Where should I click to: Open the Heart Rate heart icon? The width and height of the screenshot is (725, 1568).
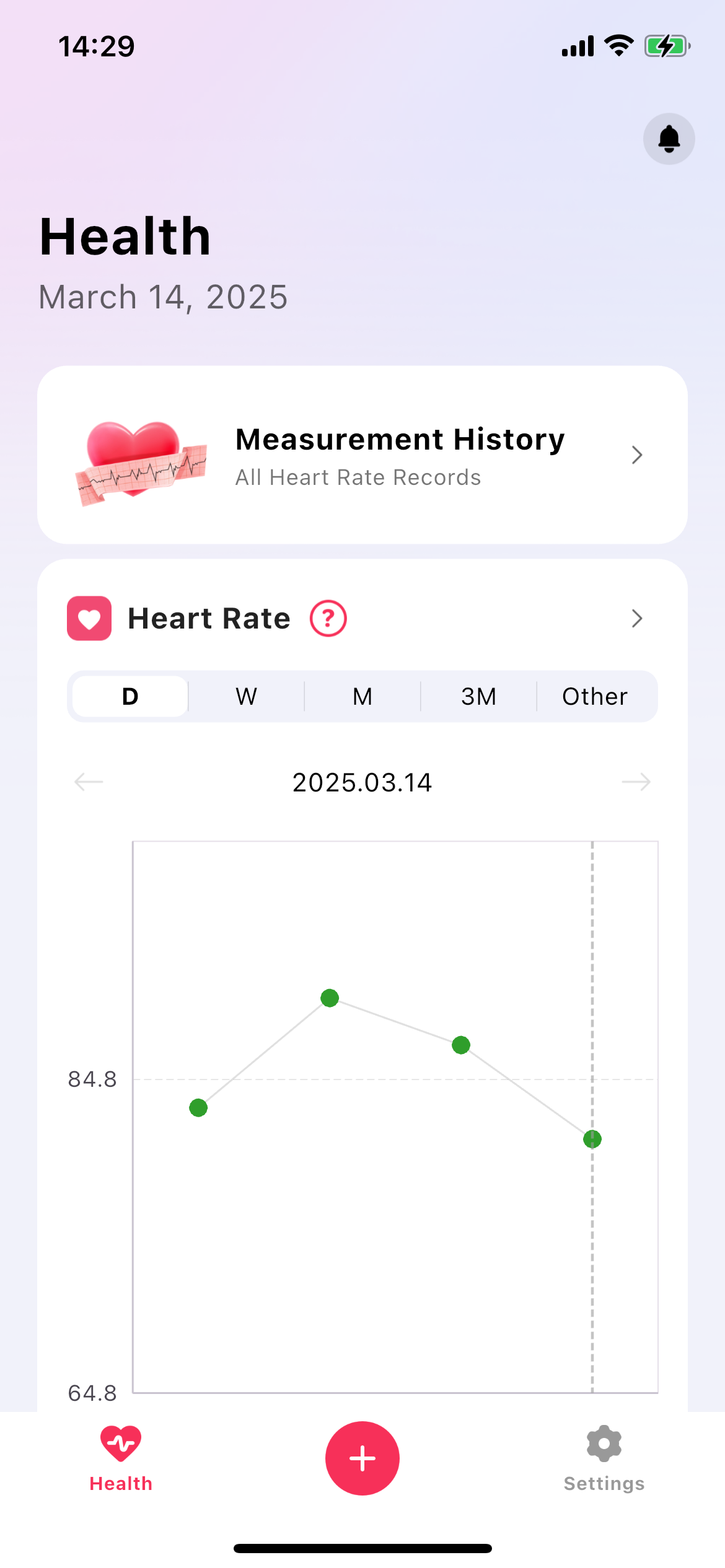pyautogui.click(x=89, y=617)
